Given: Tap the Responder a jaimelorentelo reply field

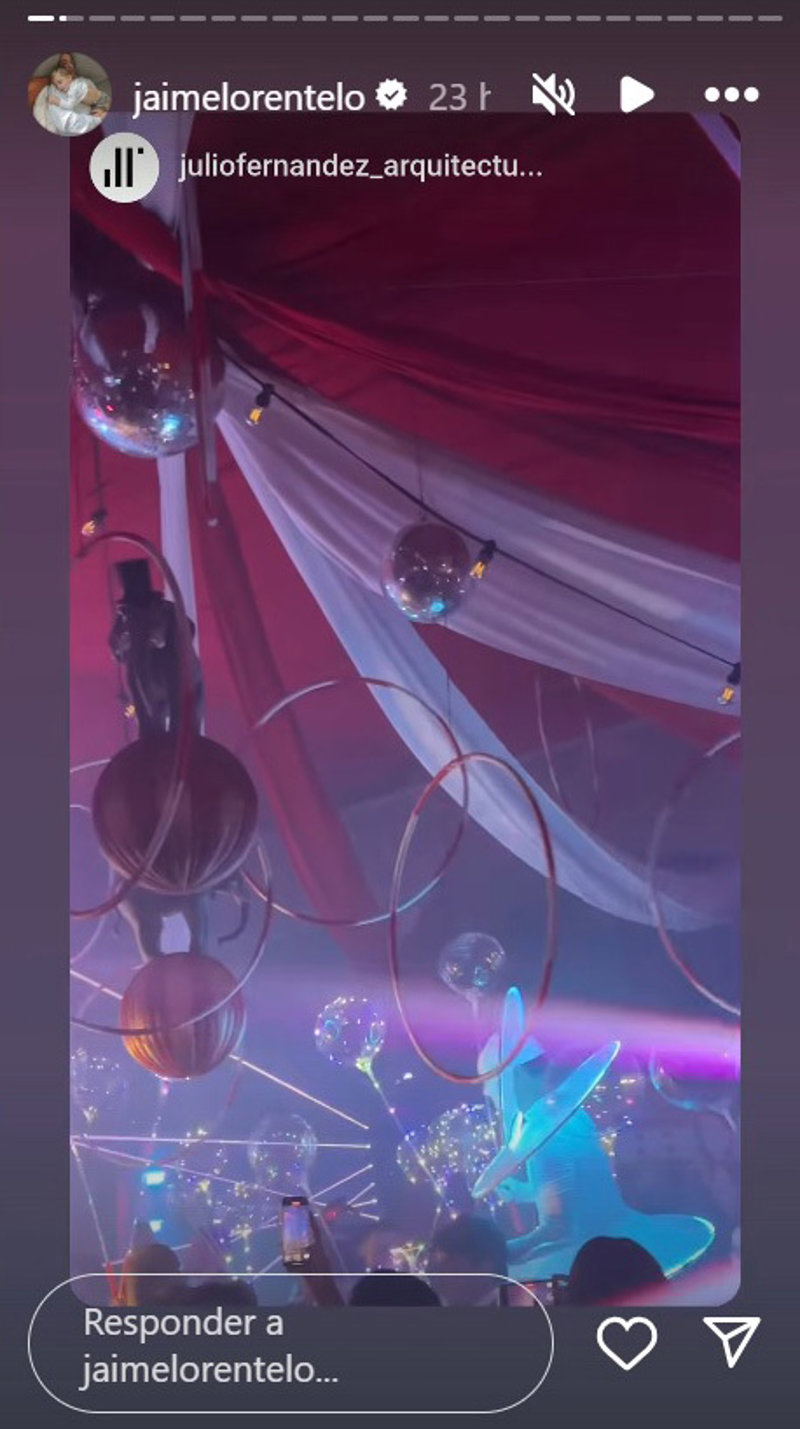Looking at the screenshot, I should [290, 1343].
